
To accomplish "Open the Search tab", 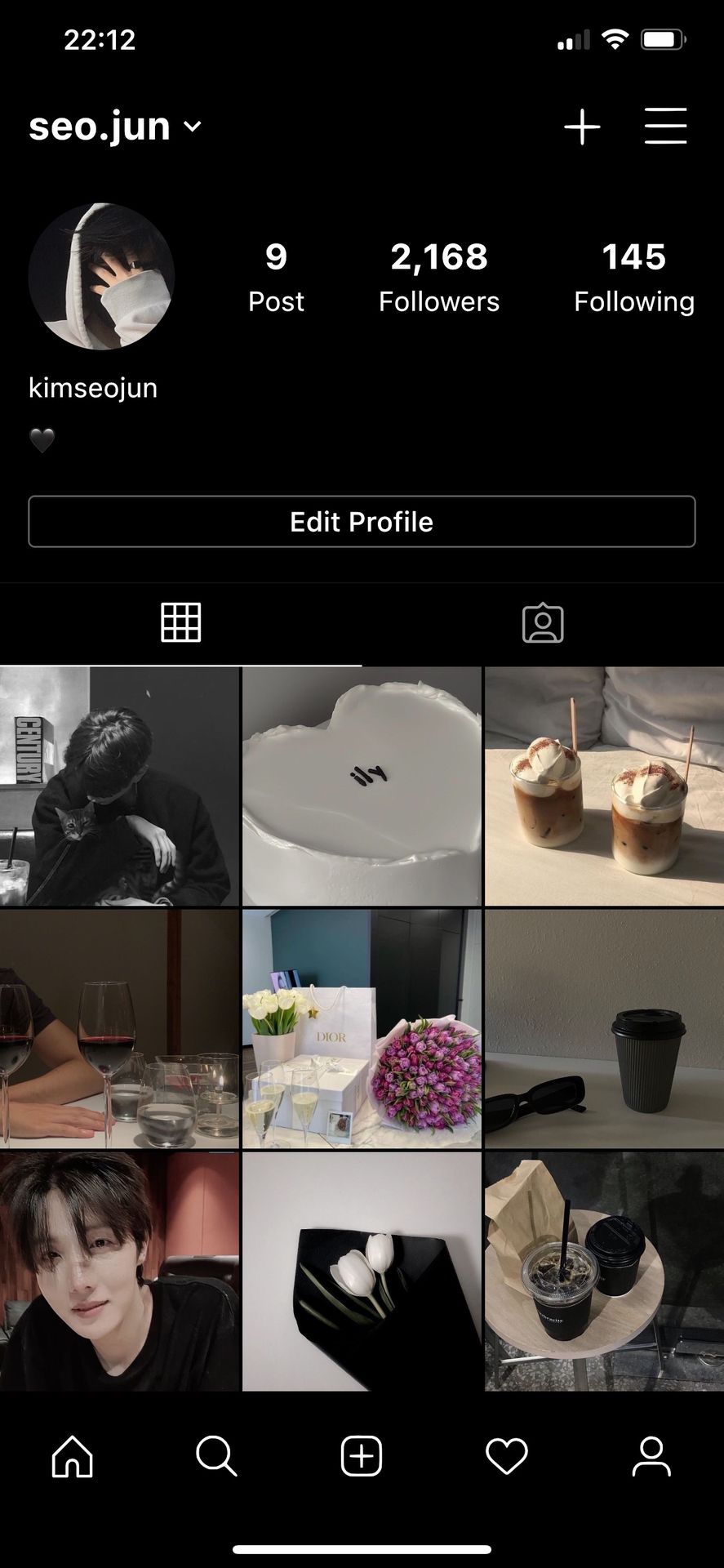I will click(216, 1456).
